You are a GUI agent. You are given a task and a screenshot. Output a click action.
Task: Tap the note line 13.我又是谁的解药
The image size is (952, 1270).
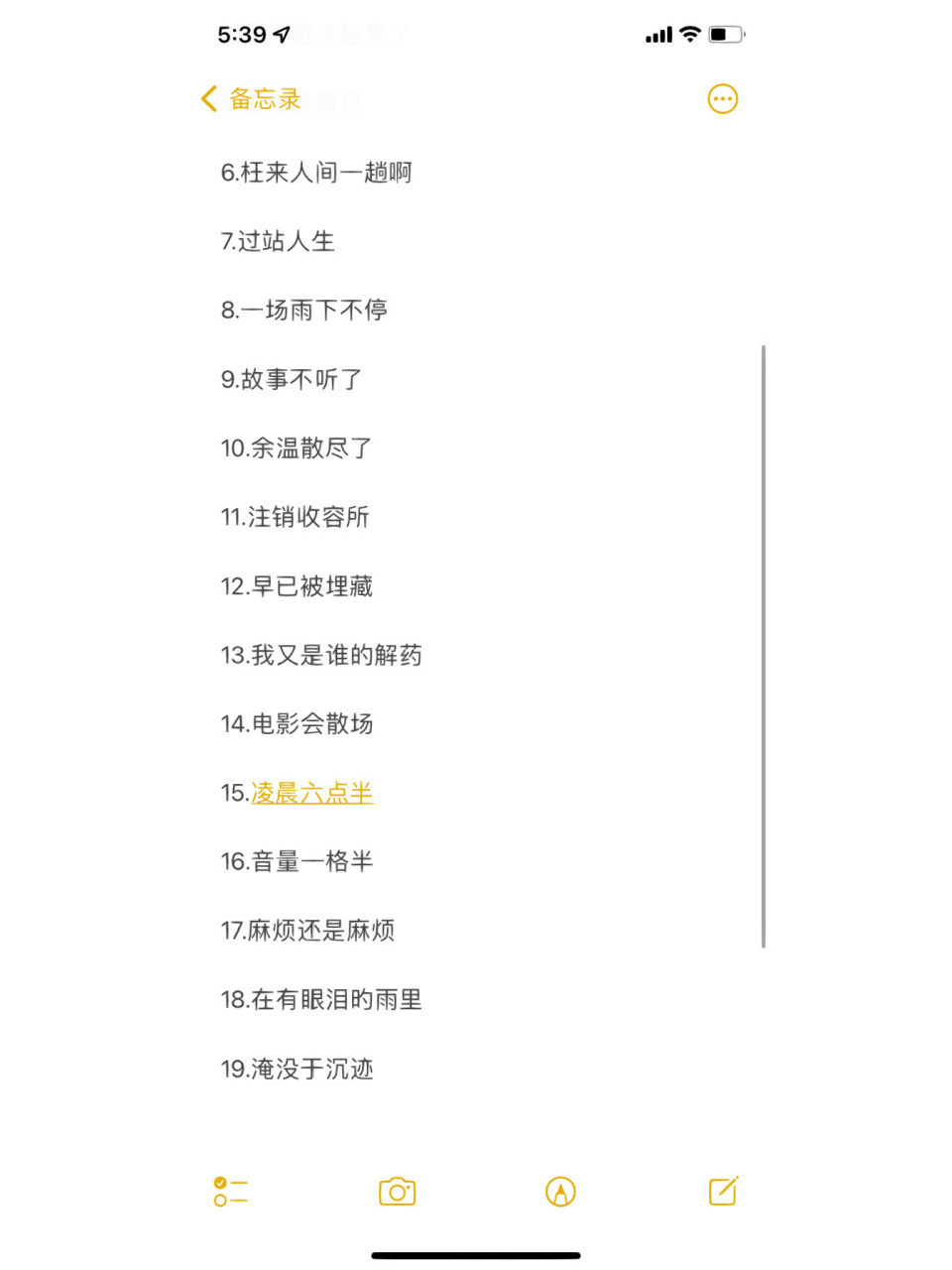click(x=322, y=655)
